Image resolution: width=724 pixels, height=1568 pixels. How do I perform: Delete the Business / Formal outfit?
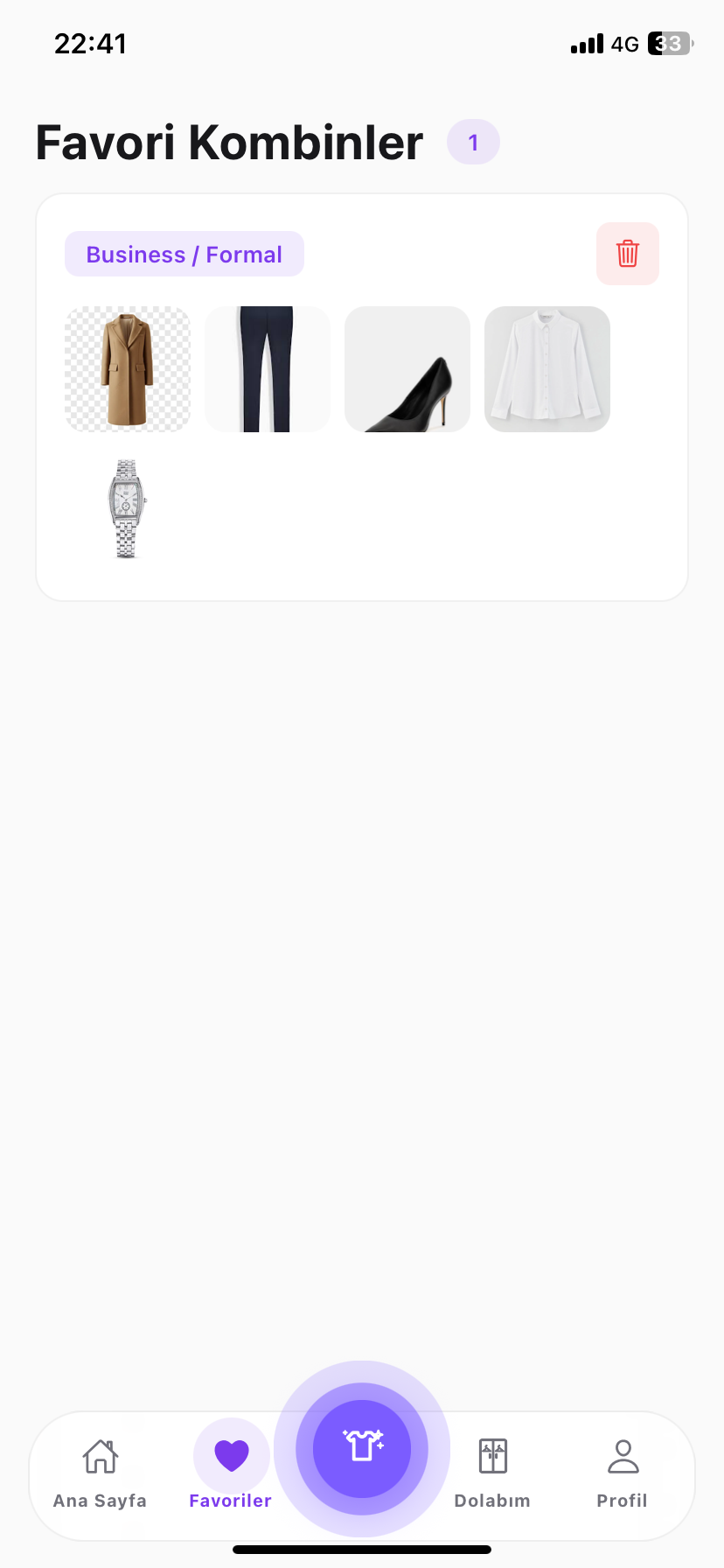click(627, 254)
